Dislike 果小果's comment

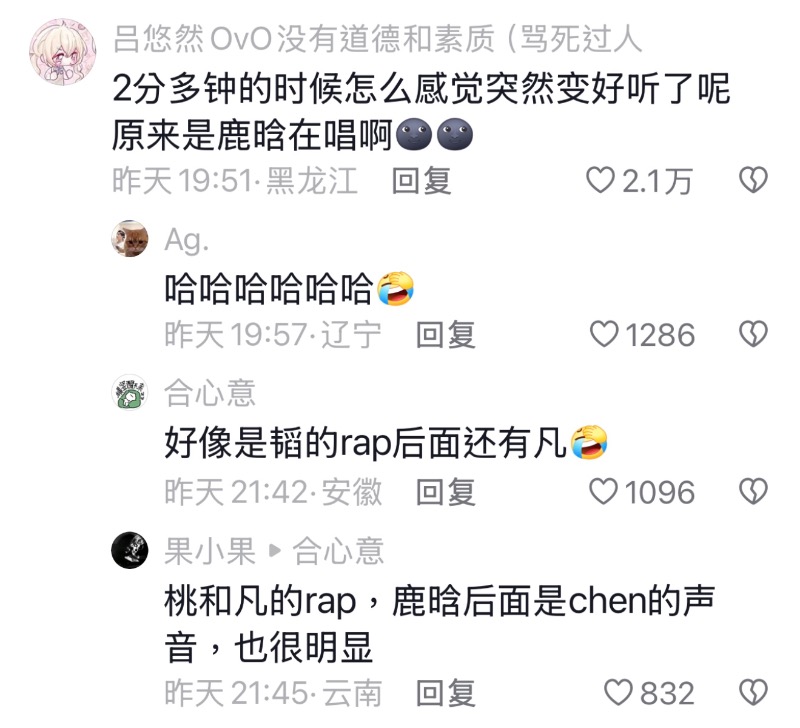(752, 692)
